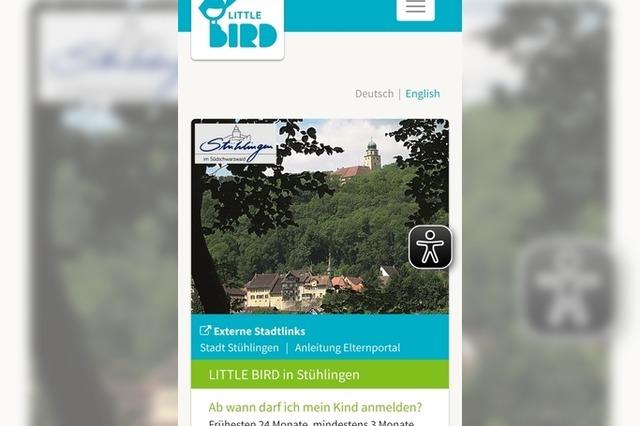Open the hamburger menu
The image size is (640, 426).
[415, 7]
